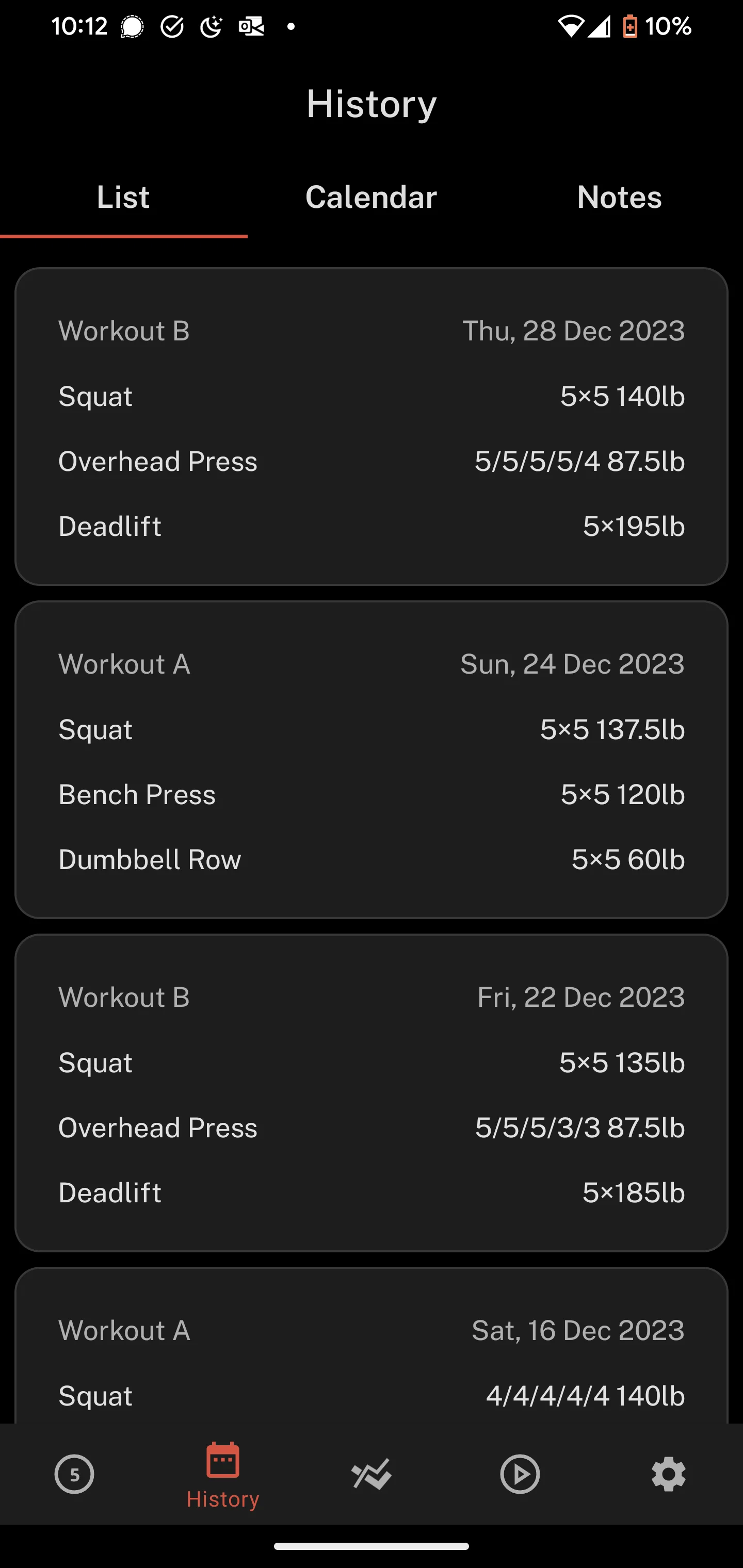Image resolution: width=743 pixels, height=1568 pixels.
Task: Go to the workout home tab
Action: coord(74,1474)
